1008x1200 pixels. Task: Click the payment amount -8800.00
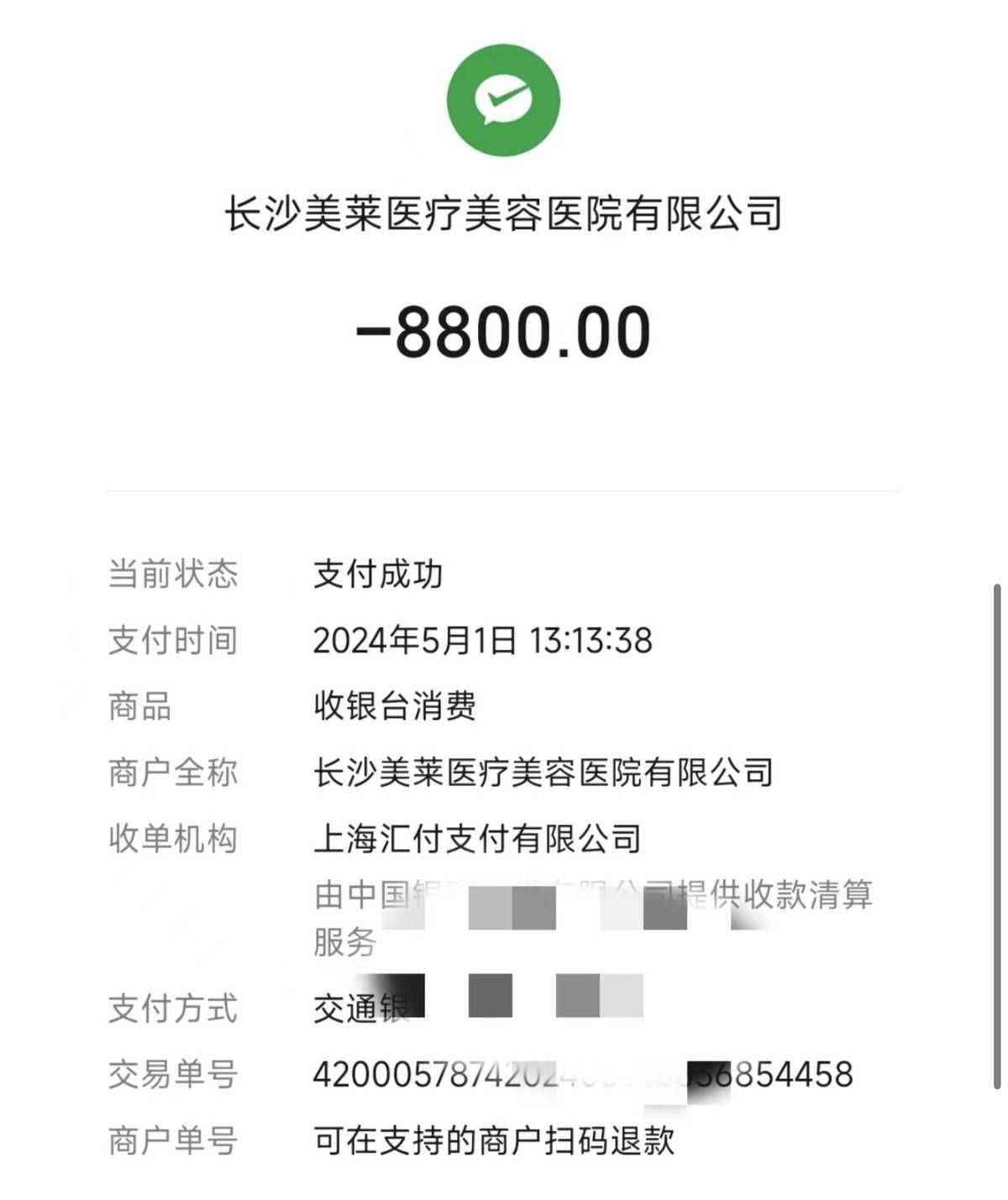(x=503, y=331)
